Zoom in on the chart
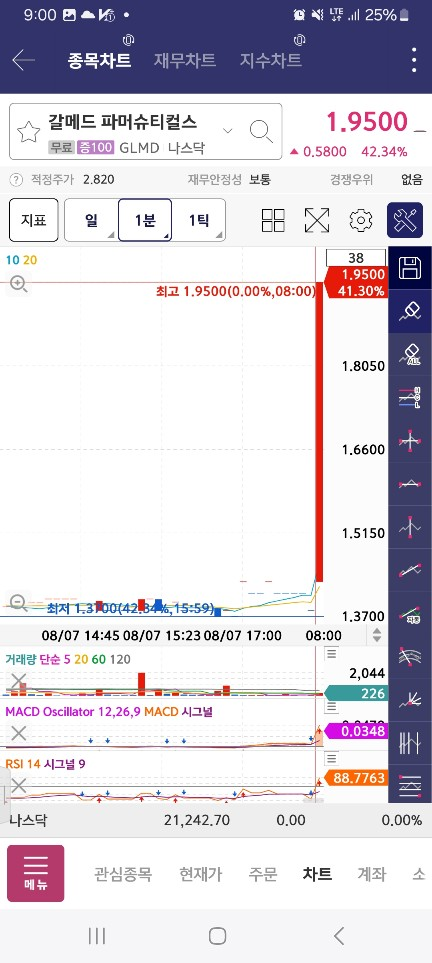 pos(18,284)
